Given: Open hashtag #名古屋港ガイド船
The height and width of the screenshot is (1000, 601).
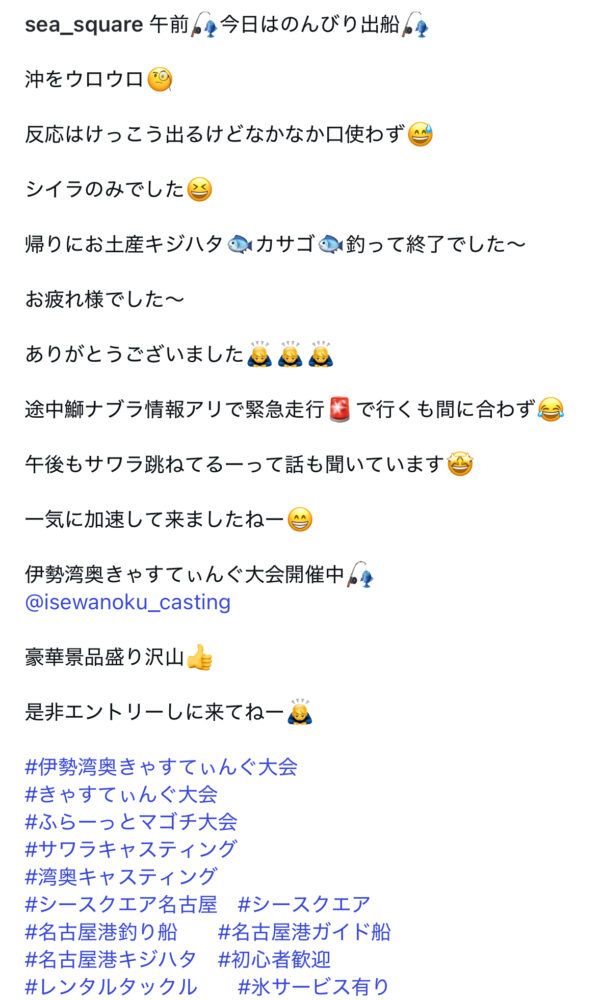Looking at the screenshot, I should pos(304,932).
